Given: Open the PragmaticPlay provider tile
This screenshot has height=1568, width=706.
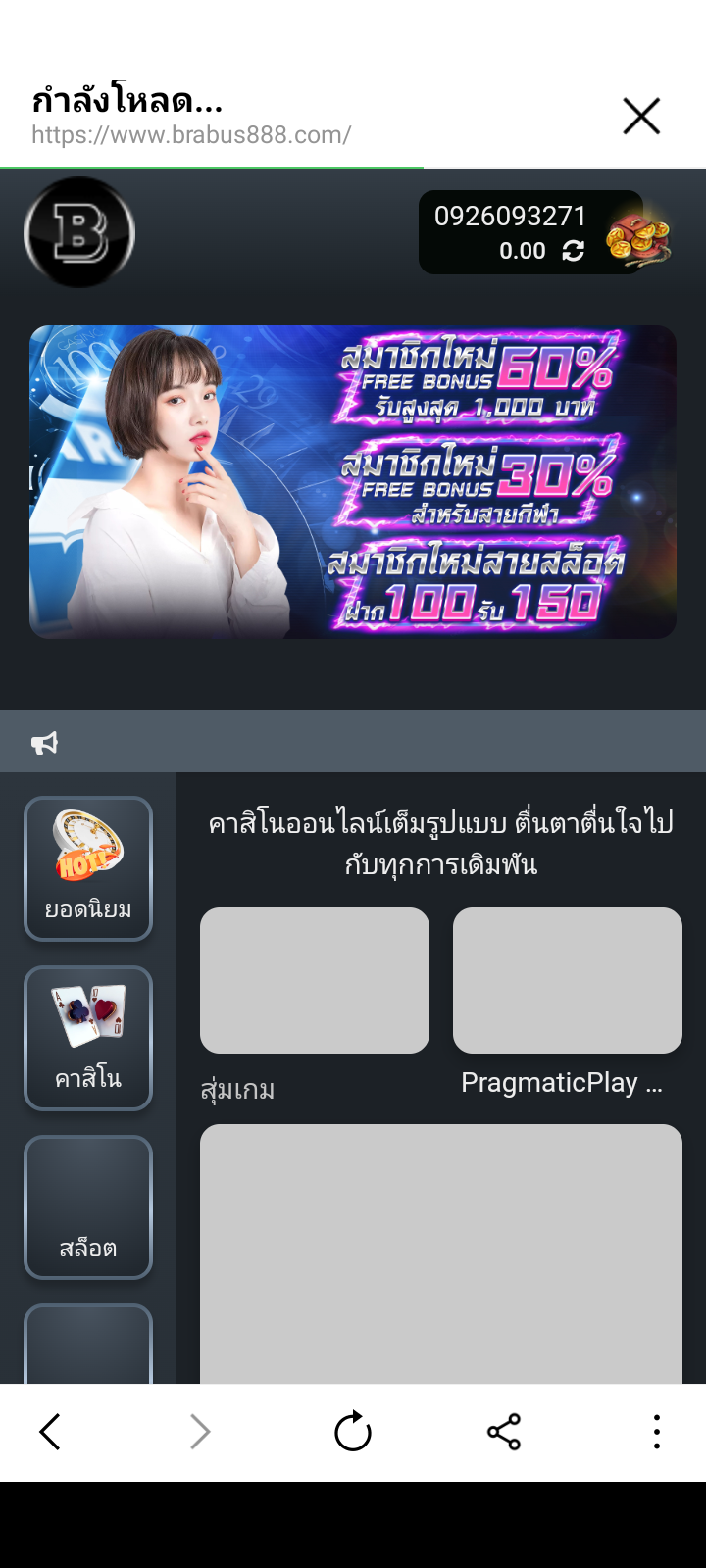Looking at the screenshot, I should (568, 980).
